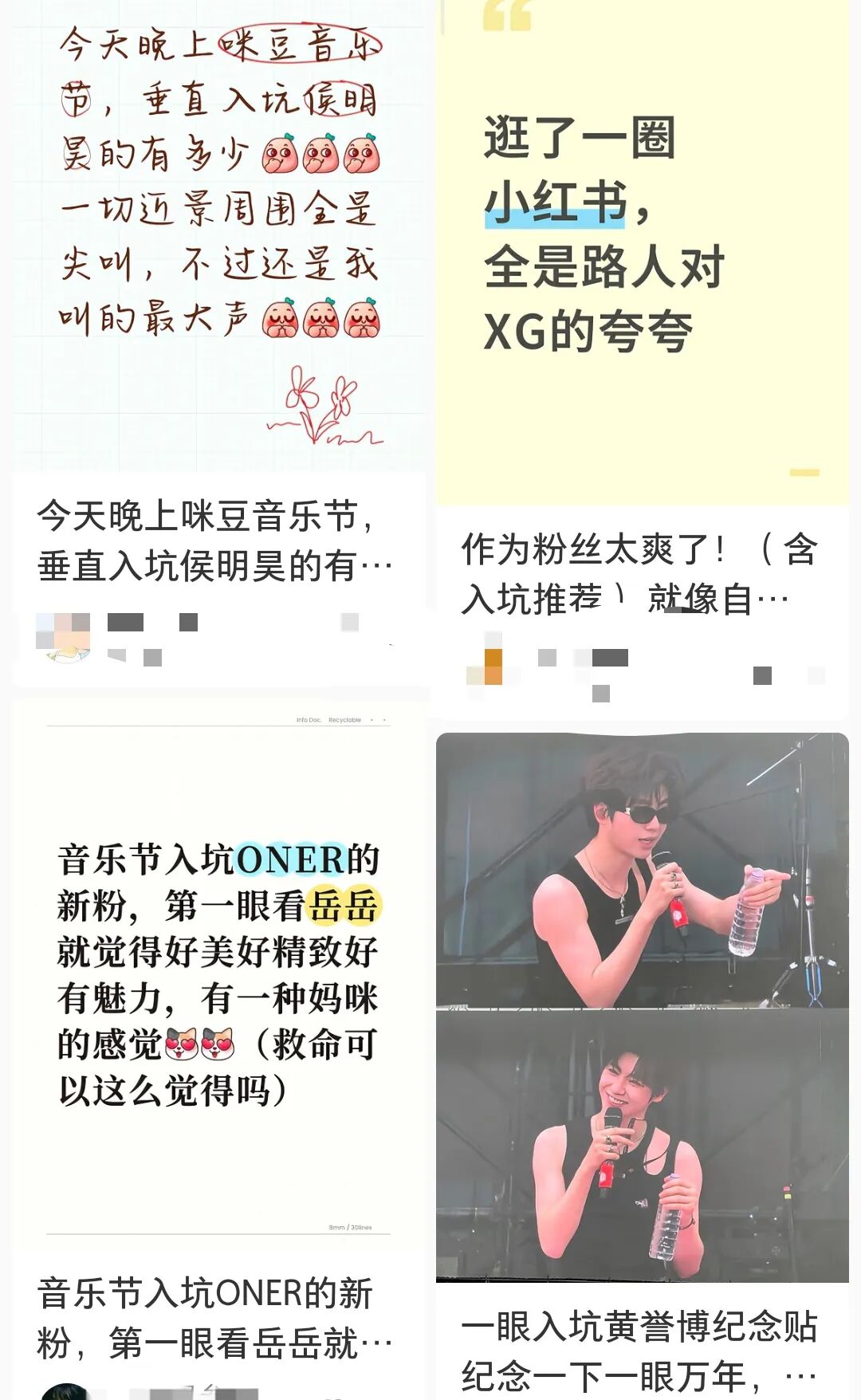Open the 咪豆音乐节 侯明昊 post
This screenshot has height=1400, width=861.
[218, 239]
